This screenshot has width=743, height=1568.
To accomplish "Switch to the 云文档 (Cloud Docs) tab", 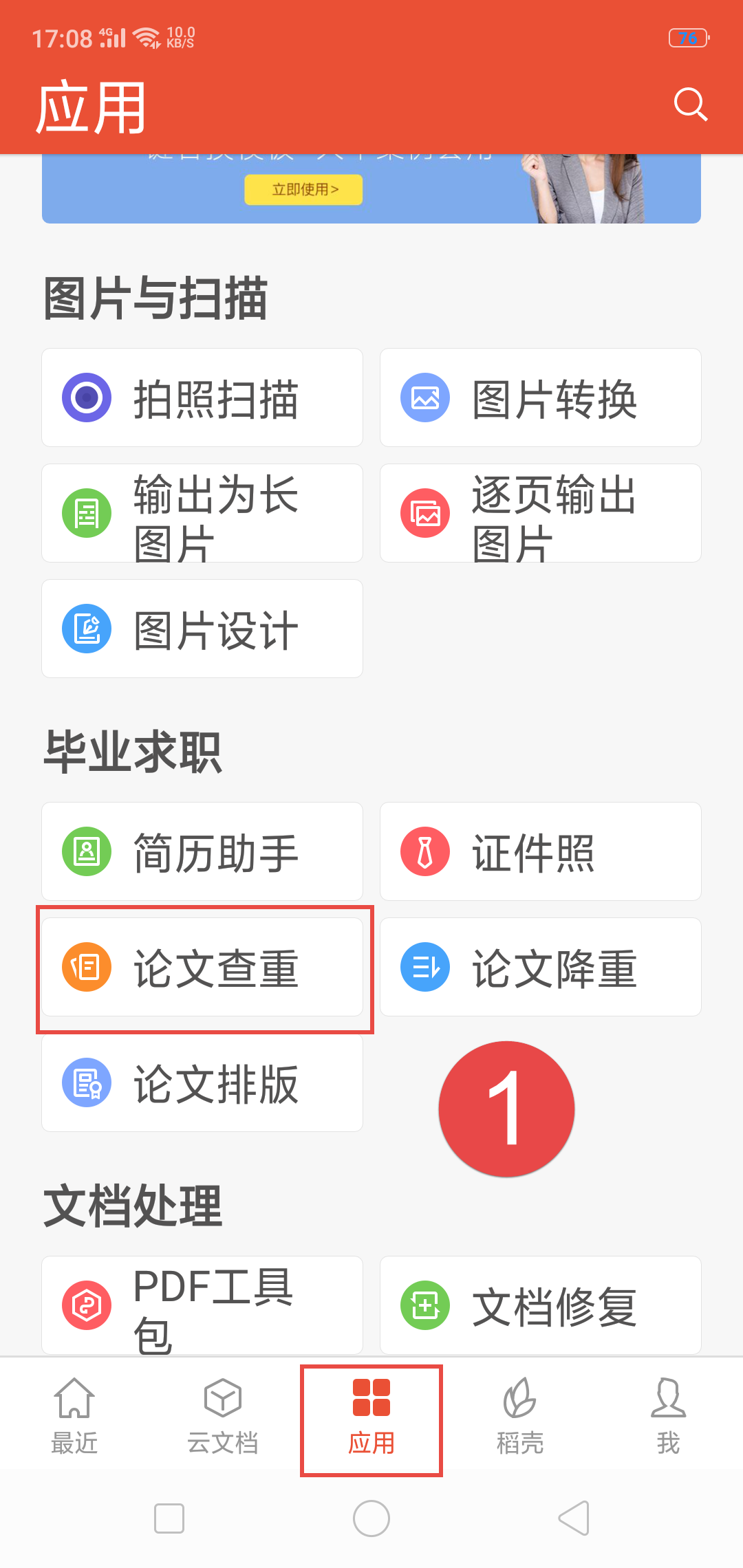I will (x=222, y=1417).
